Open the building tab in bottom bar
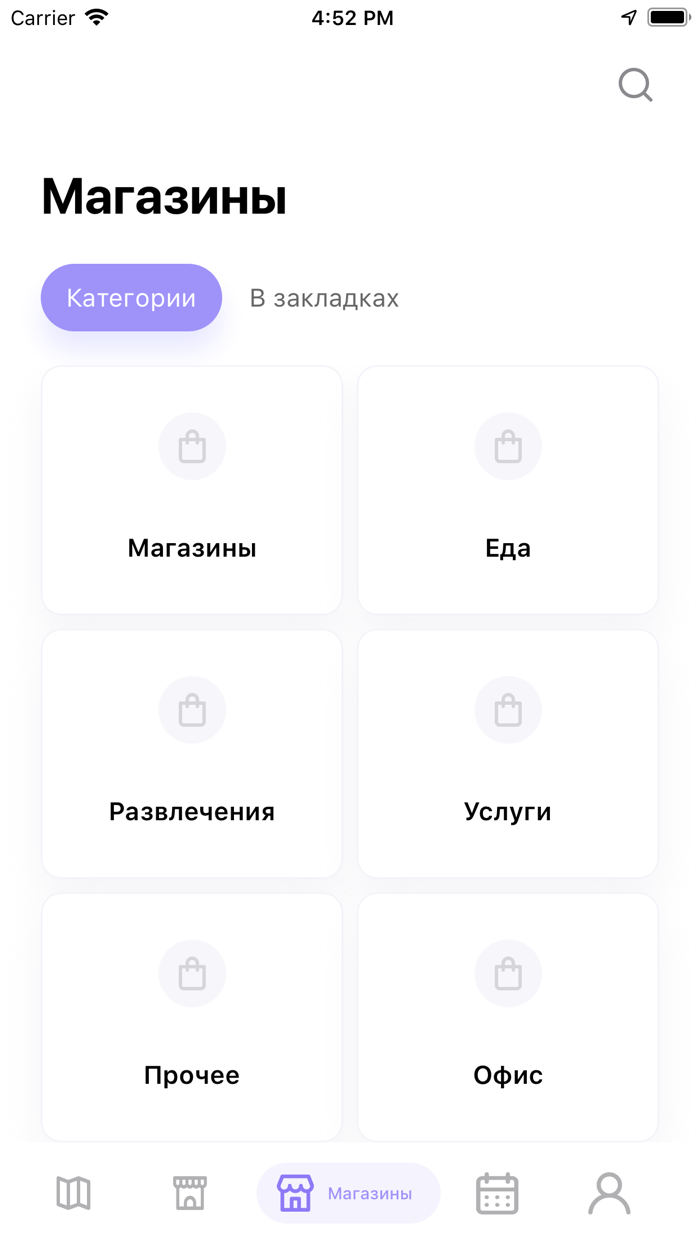The height and width of the screenshot is (1244, 700). [190, 1193]
